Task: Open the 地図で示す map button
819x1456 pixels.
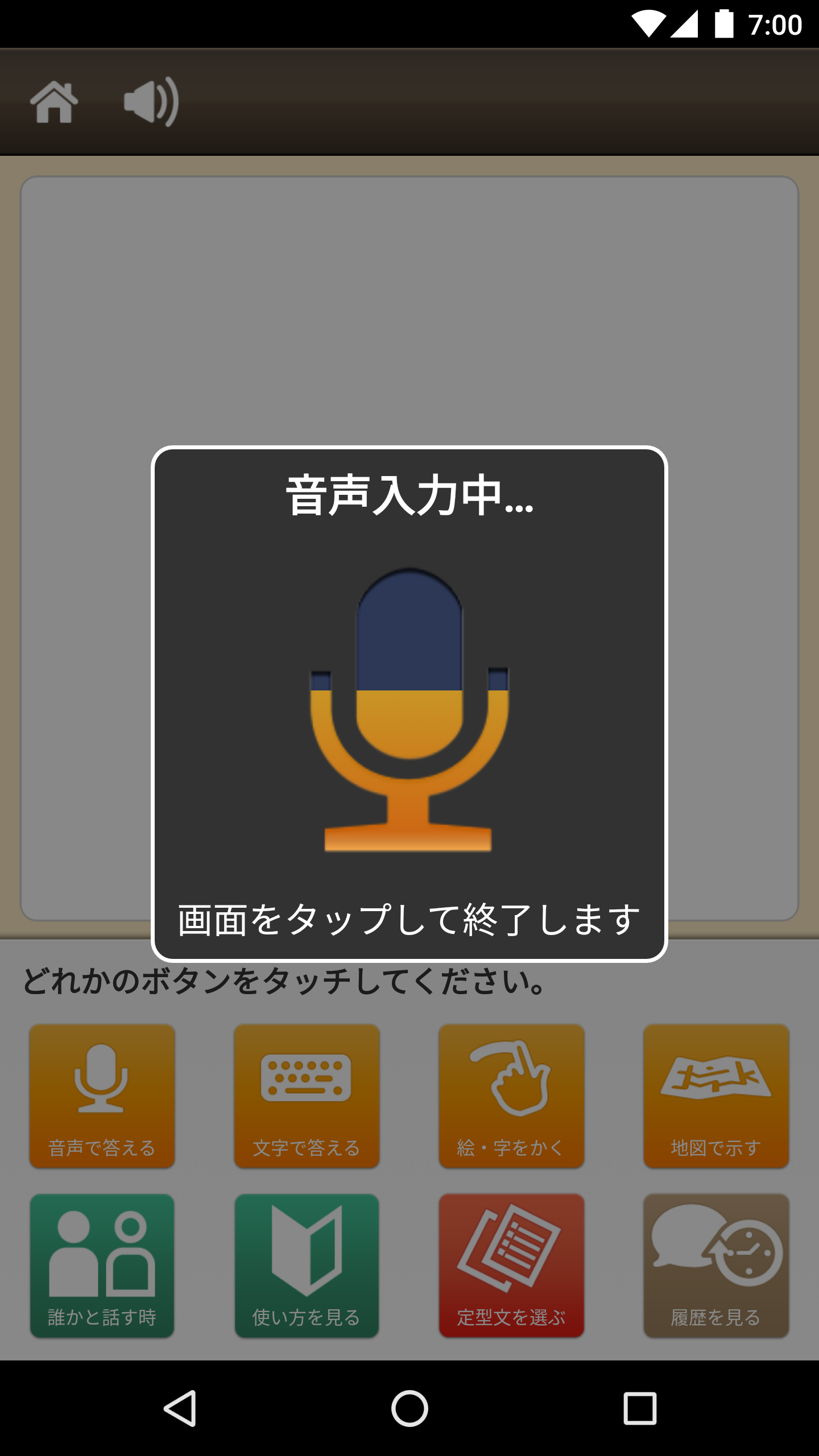Action: point(716,1096)
